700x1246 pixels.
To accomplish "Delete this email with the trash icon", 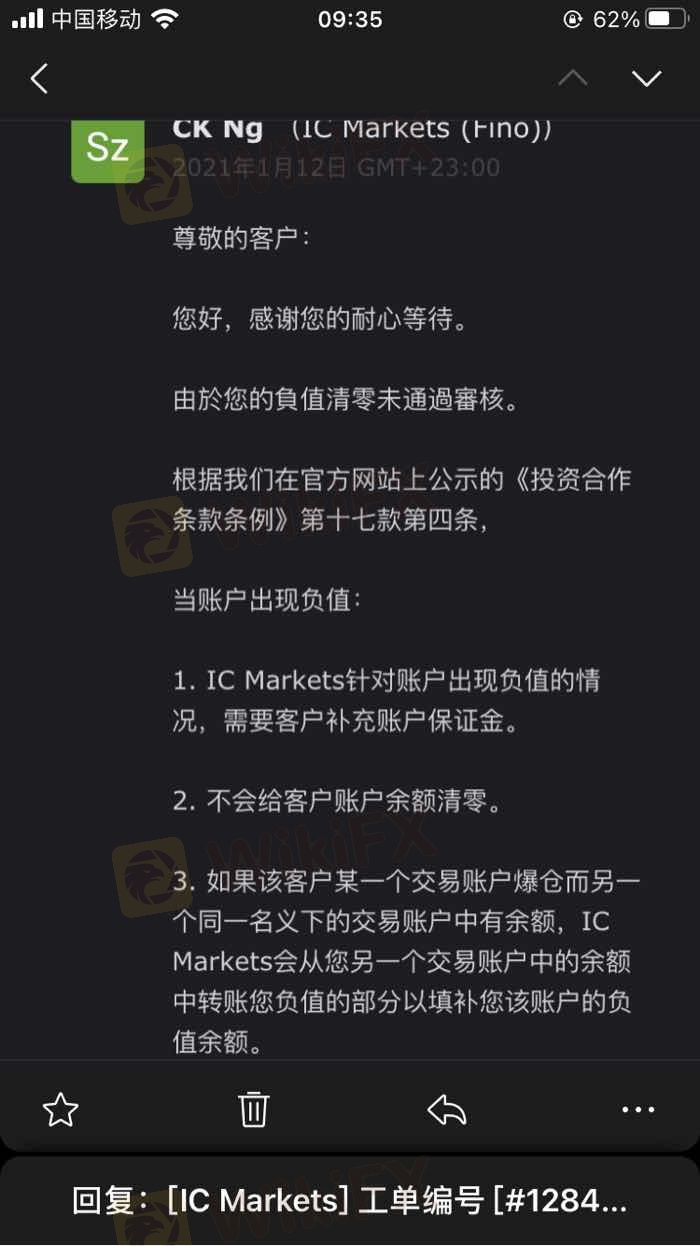I will pyautogui.click(x=253, y=1109).
